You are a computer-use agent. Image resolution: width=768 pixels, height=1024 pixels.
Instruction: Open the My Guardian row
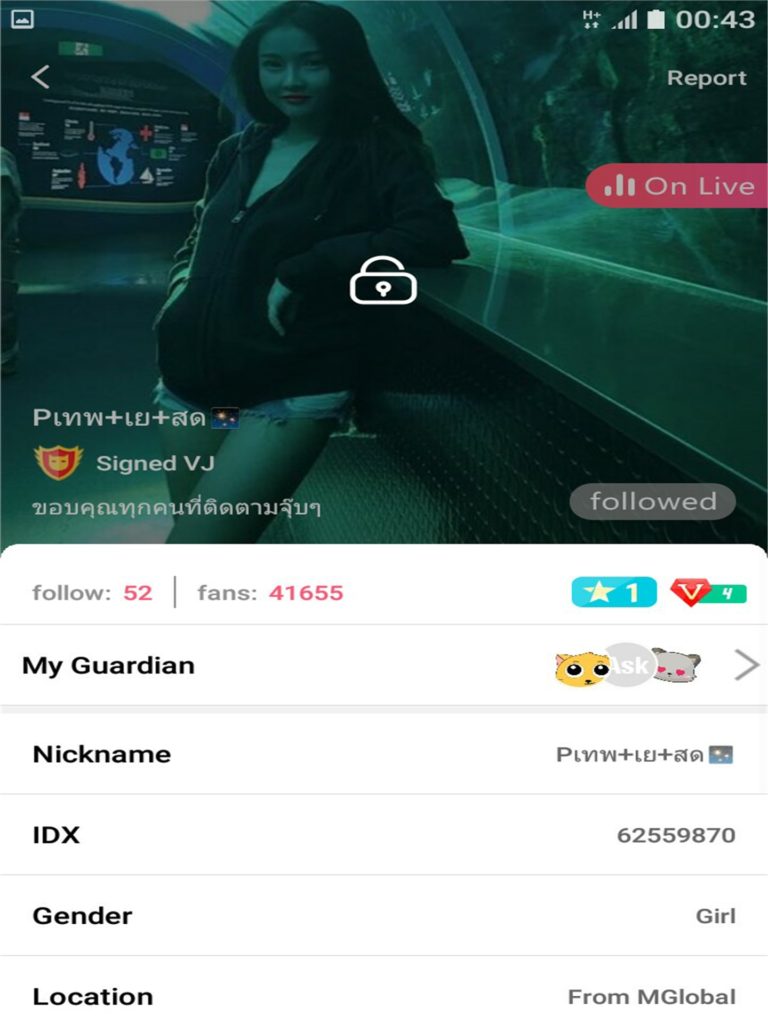click(x=384, y=665)
